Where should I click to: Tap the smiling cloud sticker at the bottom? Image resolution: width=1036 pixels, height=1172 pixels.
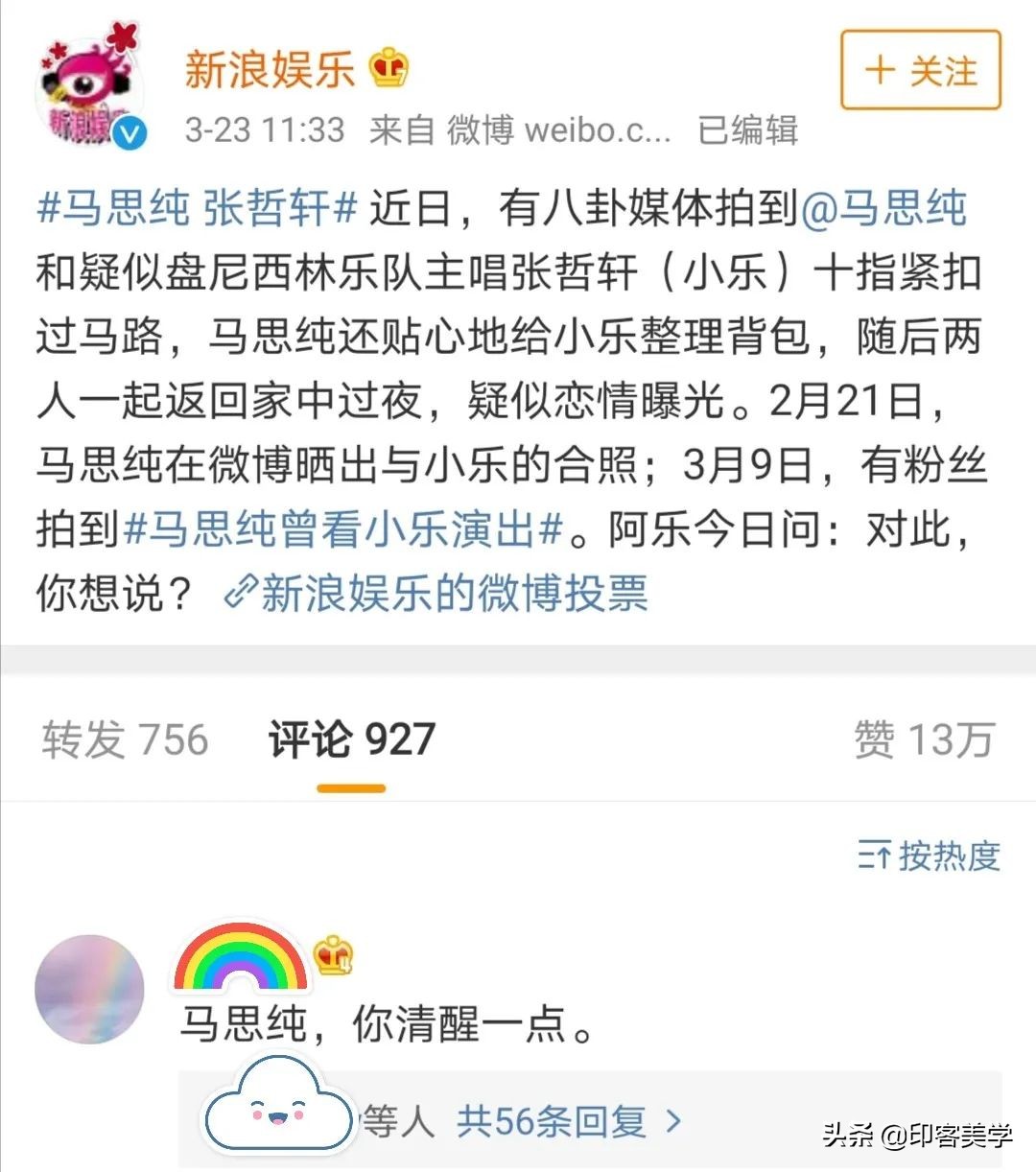[277, 1108]
